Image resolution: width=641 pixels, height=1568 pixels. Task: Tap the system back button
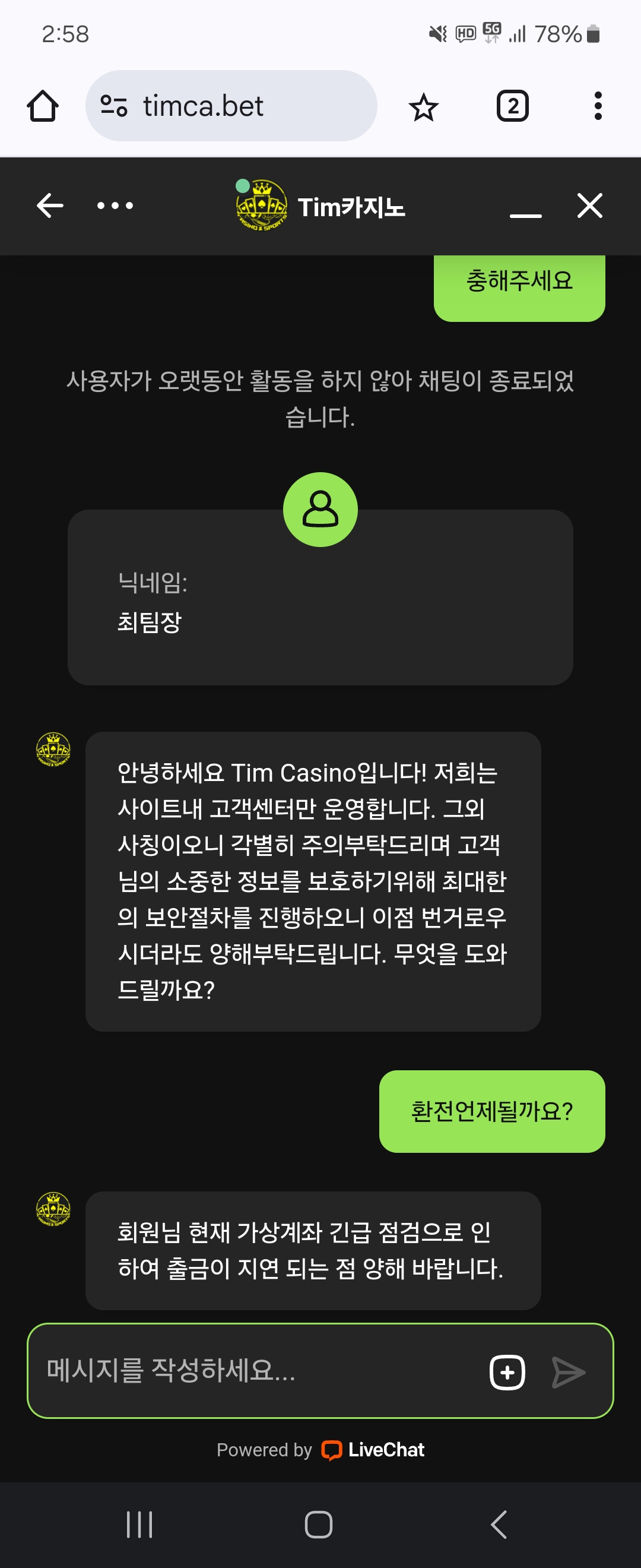coord(499,1525)
